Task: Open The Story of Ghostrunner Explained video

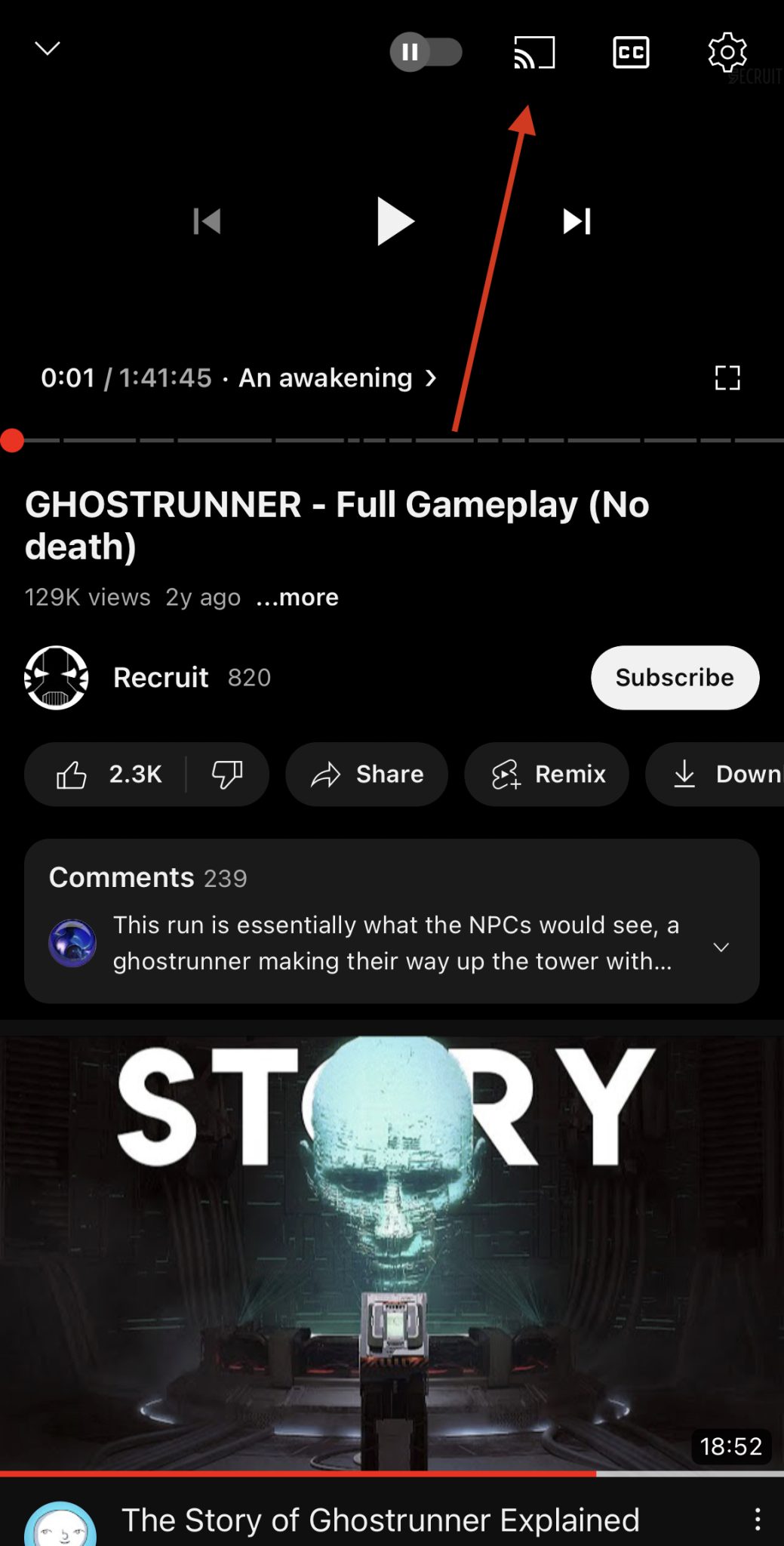Action: pos(392,1253)
